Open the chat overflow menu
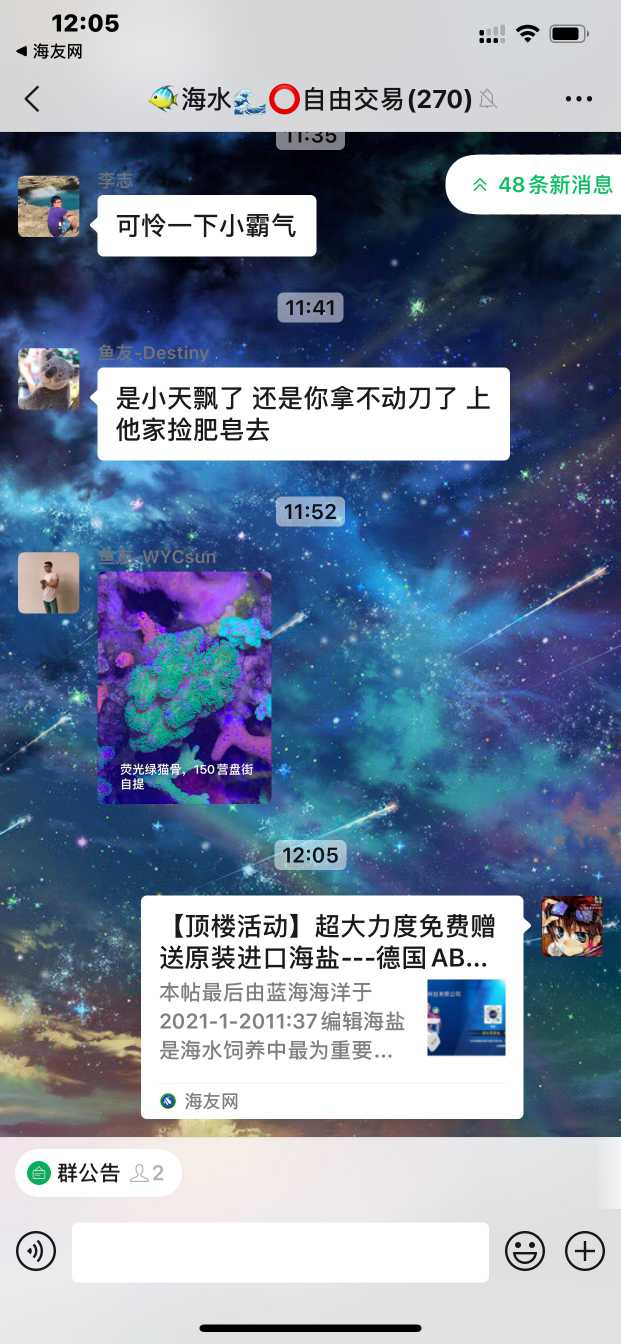This screenshot has height=1344, width=621. [x=579, y=99]
